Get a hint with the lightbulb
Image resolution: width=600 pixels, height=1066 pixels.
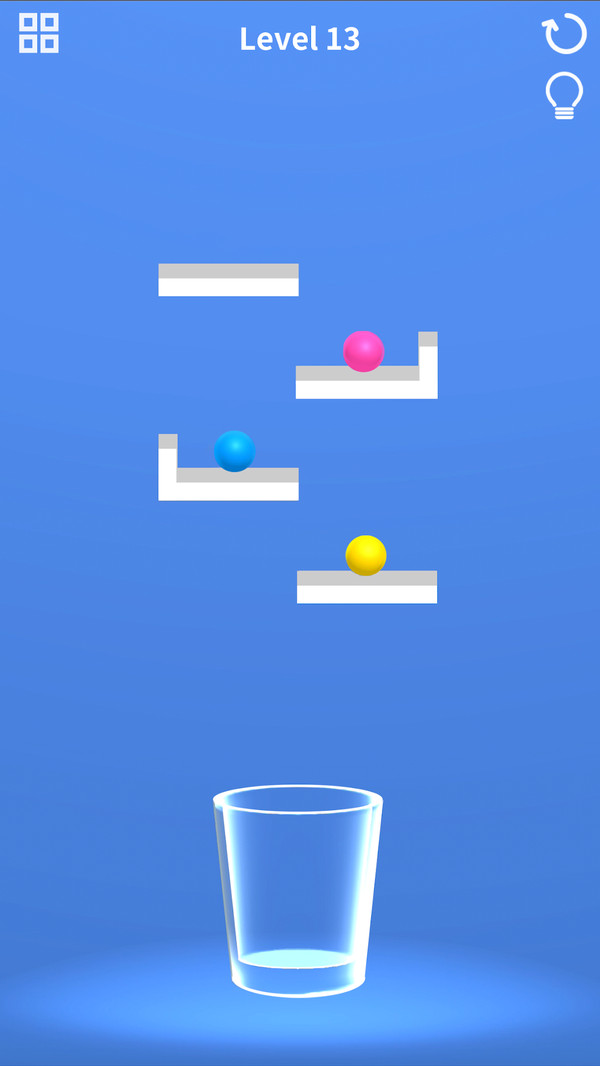pyautogui.click(x=564, y=97)
